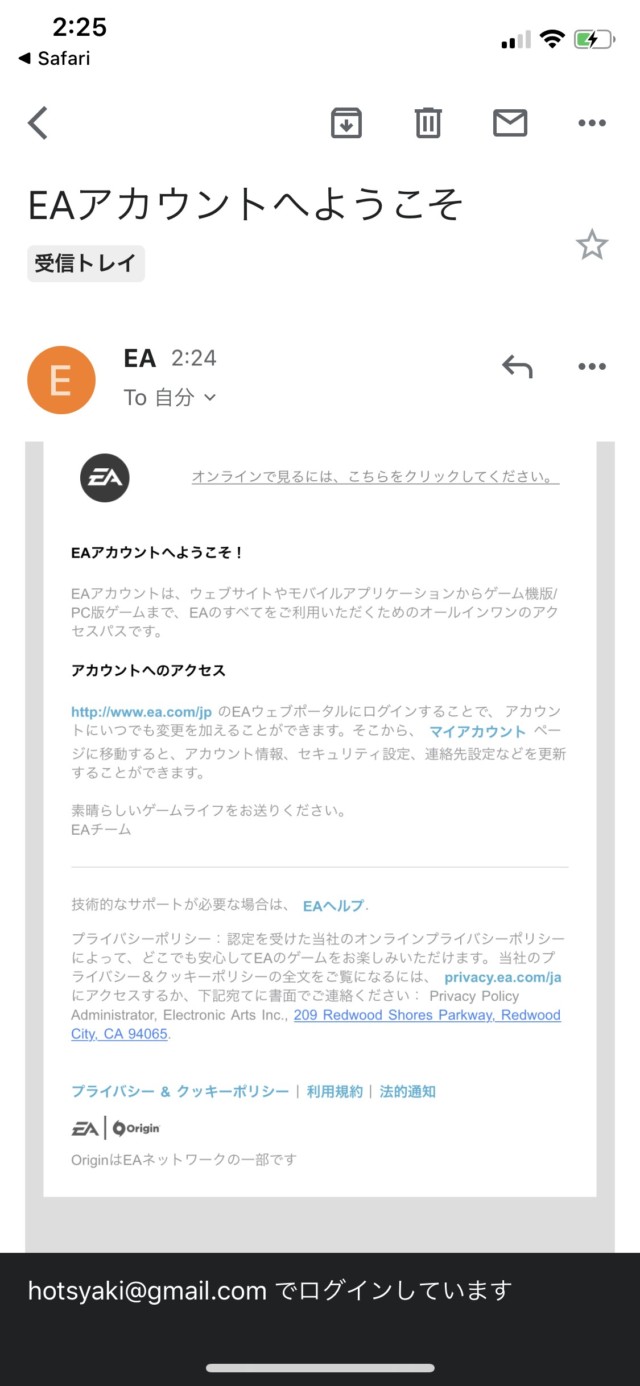Archive this EA email
640x1386 pixels.
[346, 123]
